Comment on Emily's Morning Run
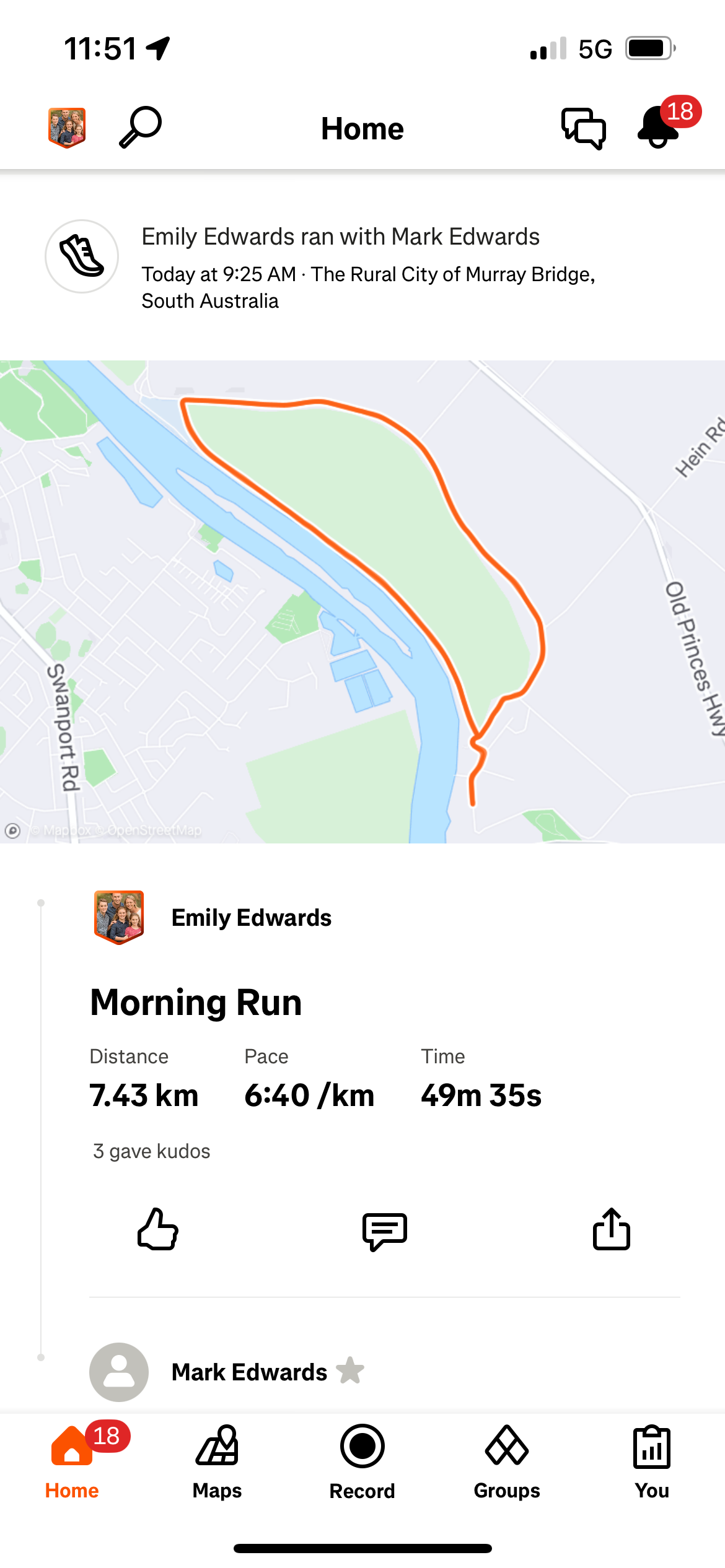725x1568 pixels. (x=384, y=1230)
